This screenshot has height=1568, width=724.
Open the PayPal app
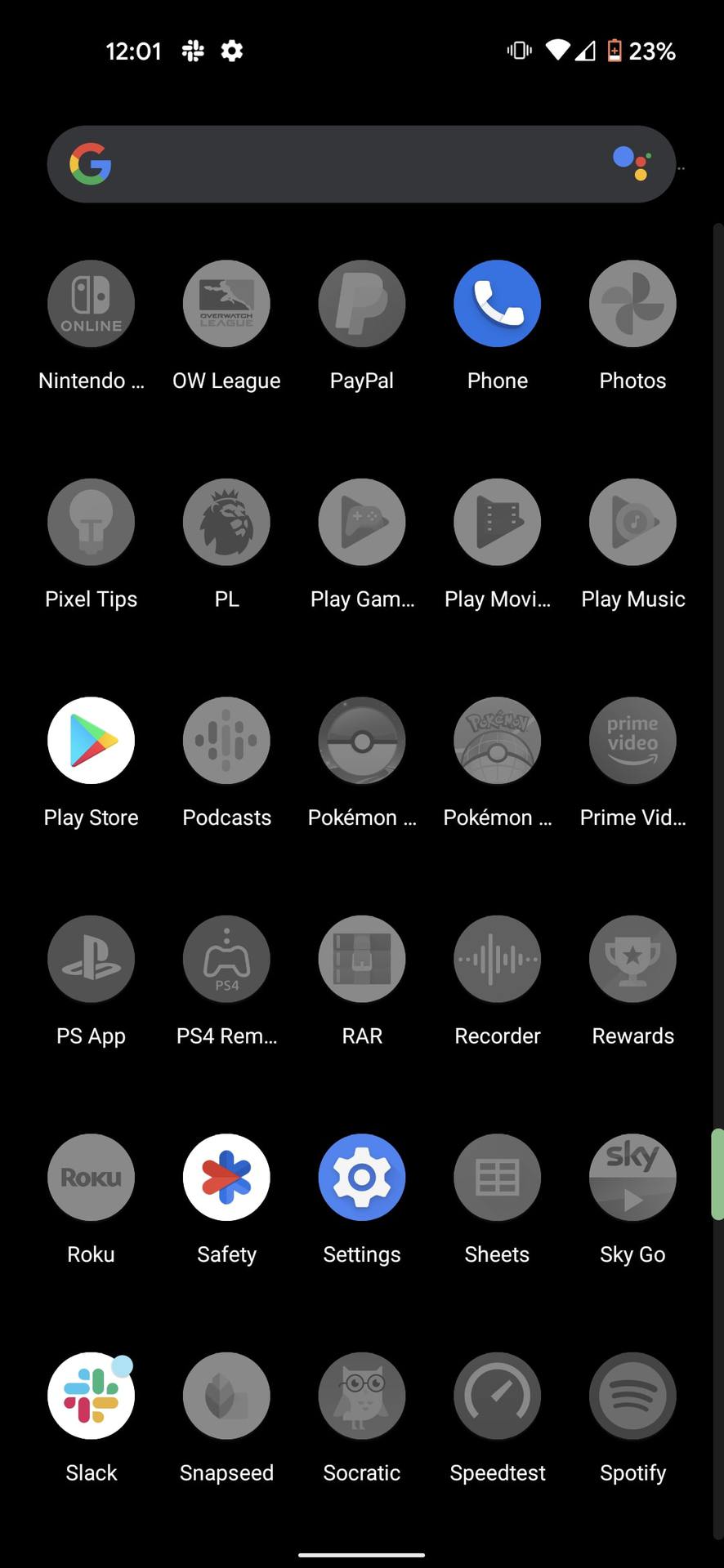pos(361,304)
